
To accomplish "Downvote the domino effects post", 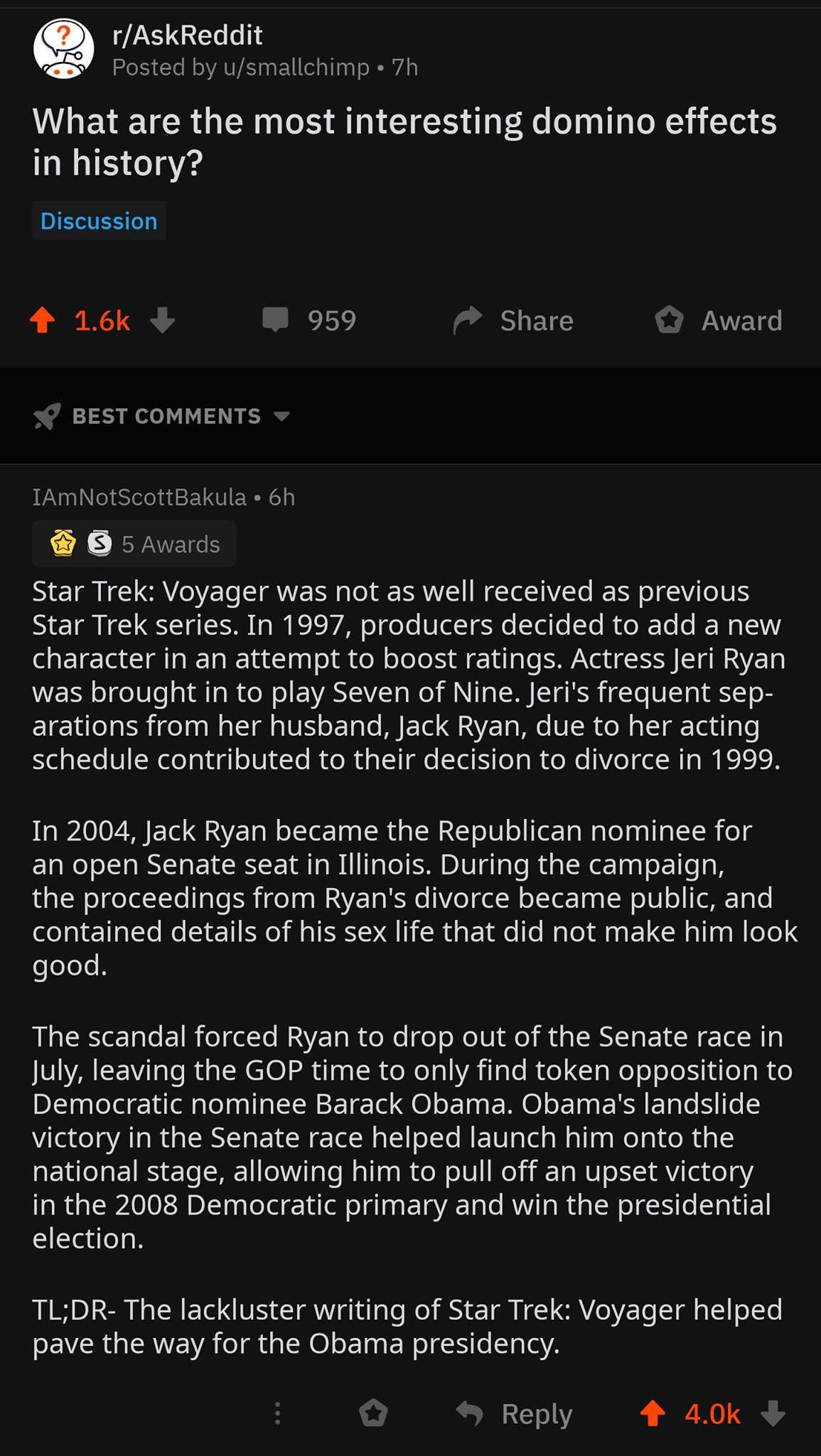I will pyautogui.click(x=163, y=321).
